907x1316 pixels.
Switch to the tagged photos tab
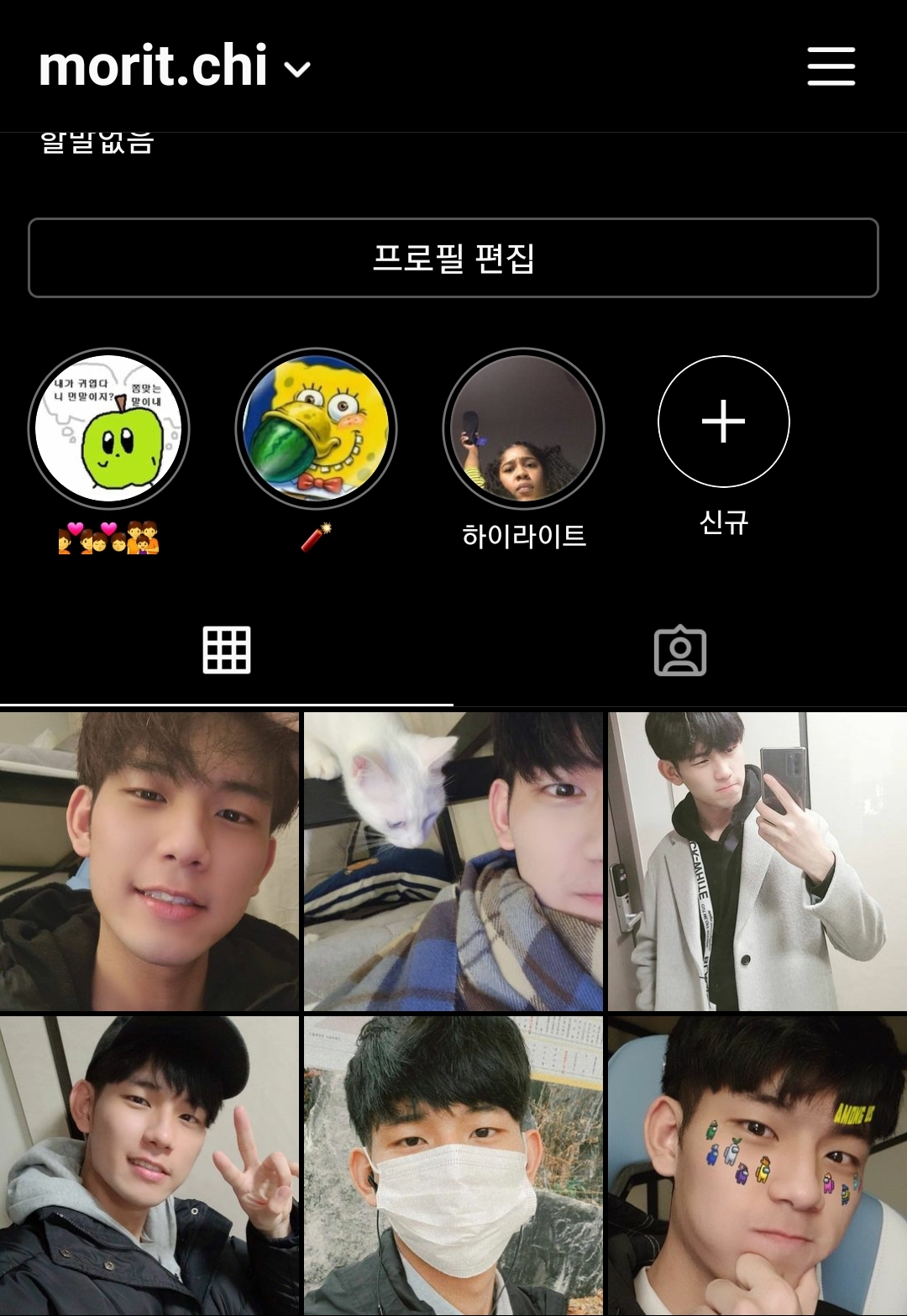click(679, 651)
